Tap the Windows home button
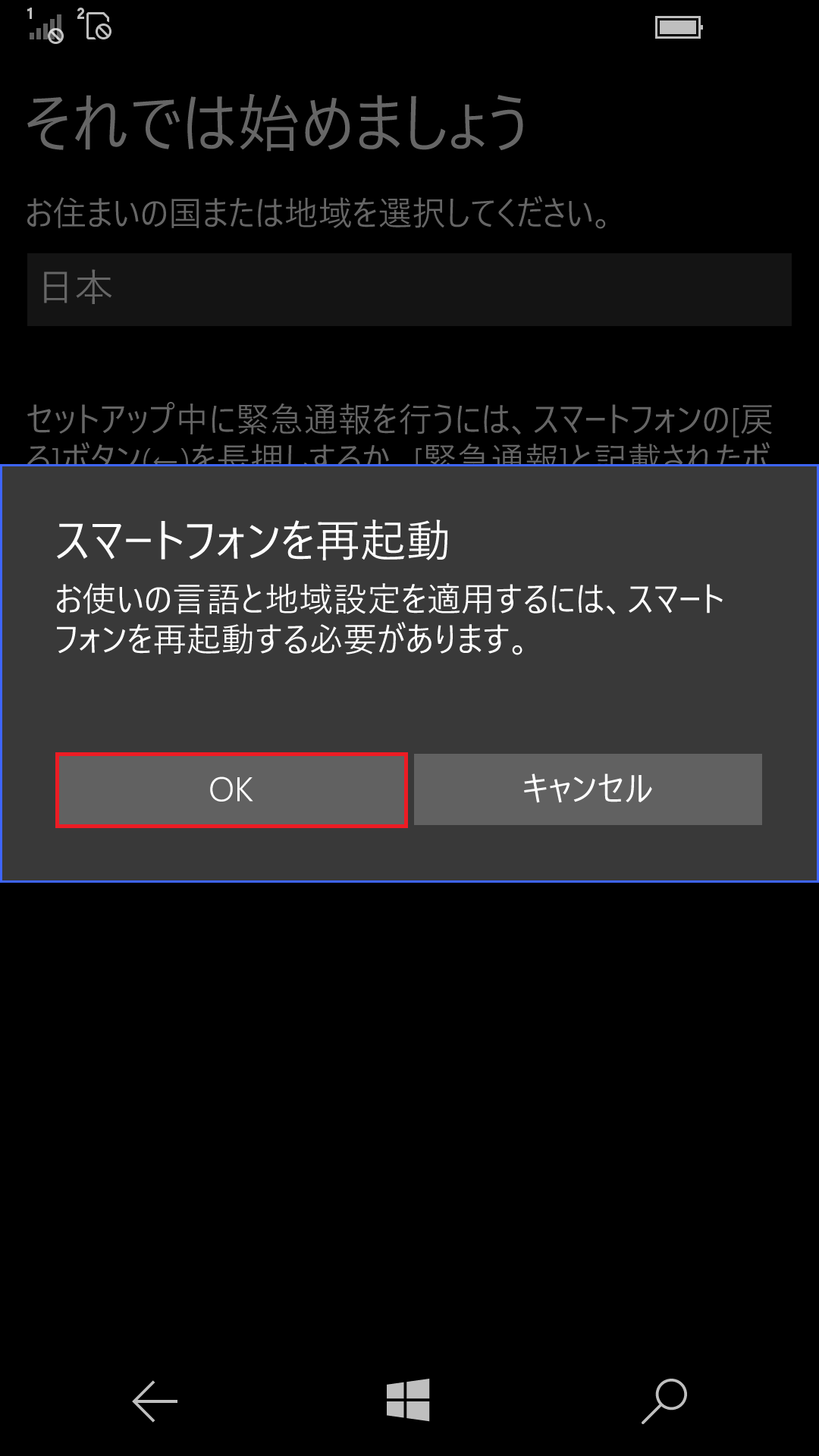Image resolution: width=819 pixels, height=1456 pixels. (408, 1400)
